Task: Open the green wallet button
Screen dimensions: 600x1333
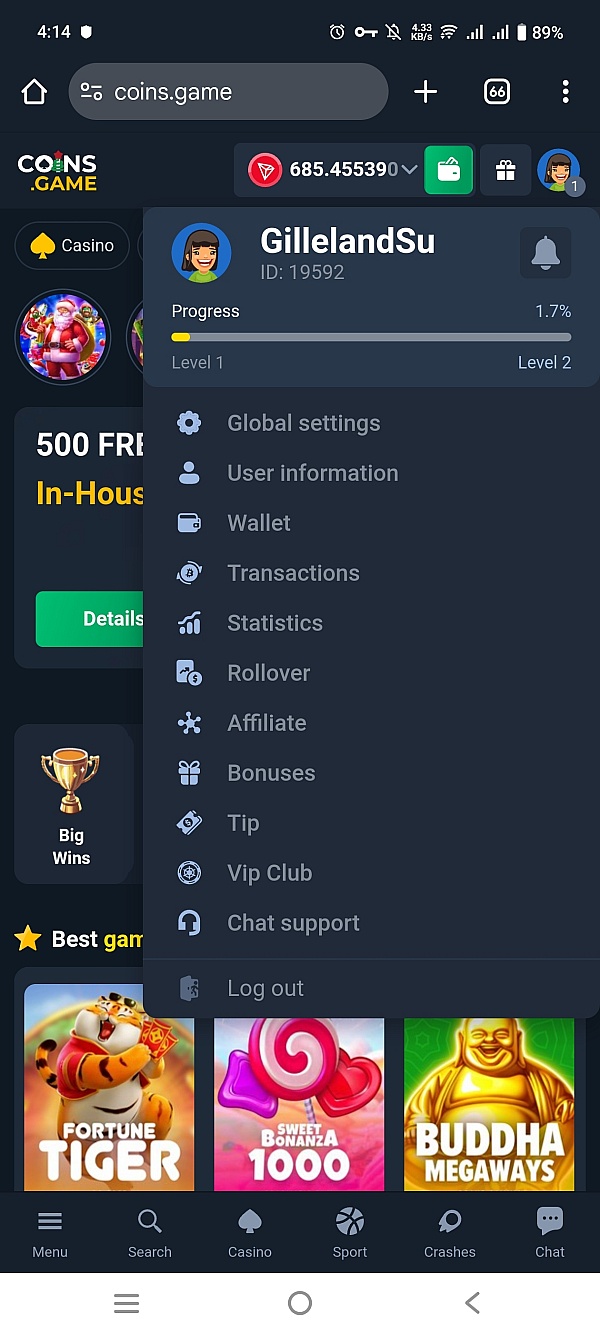Action: [448, 170]
